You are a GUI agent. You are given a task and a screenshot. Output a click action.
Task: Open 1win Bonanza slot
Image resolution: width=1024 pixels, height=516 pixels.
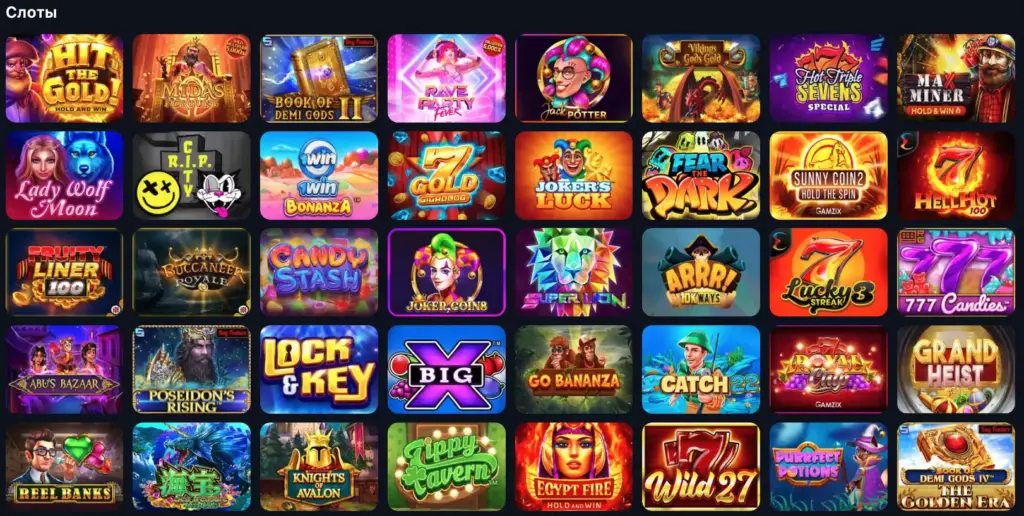[x=319, y=175]
